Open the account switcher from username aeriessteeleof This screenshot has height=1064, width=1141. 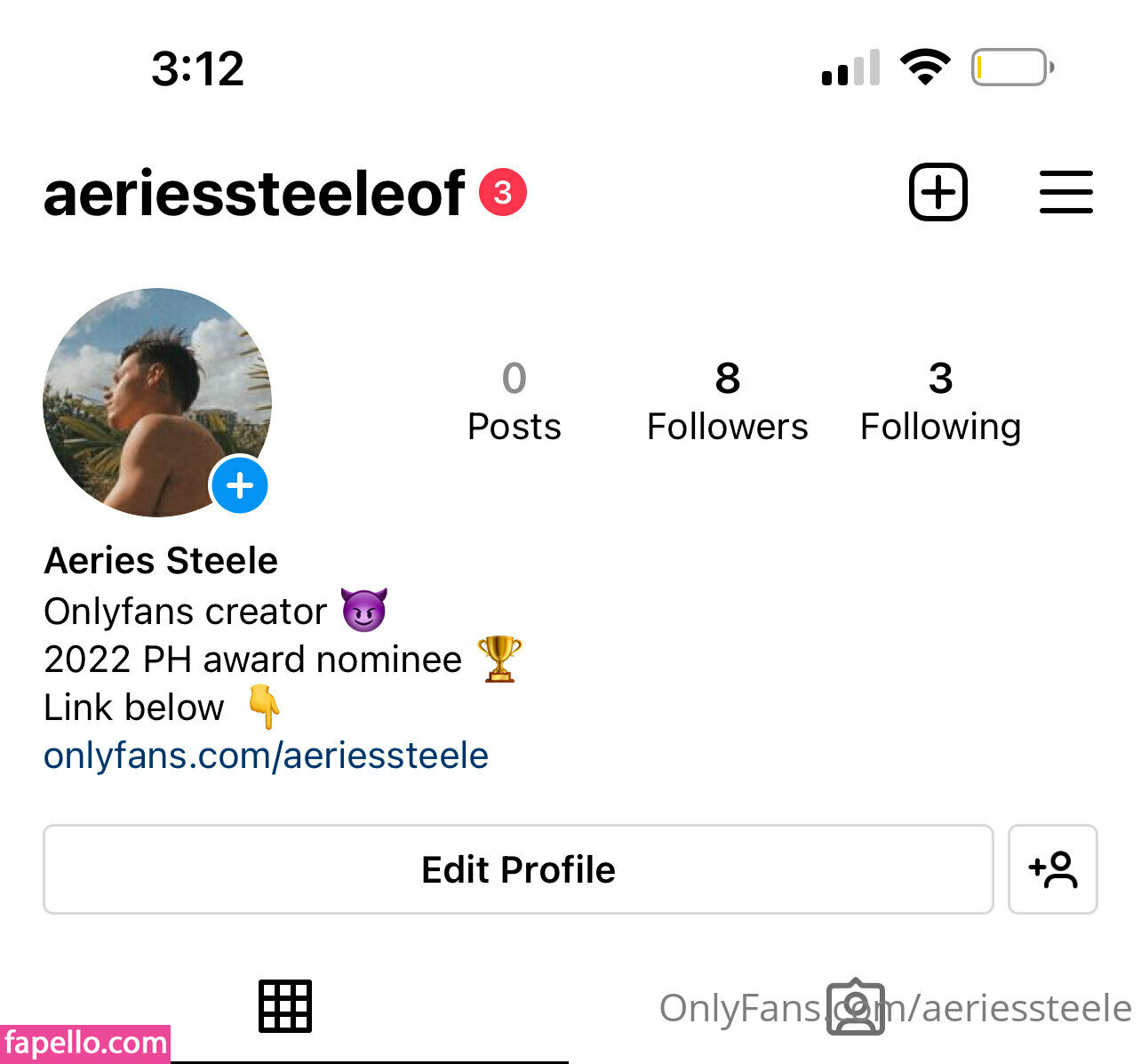point(254,194)
